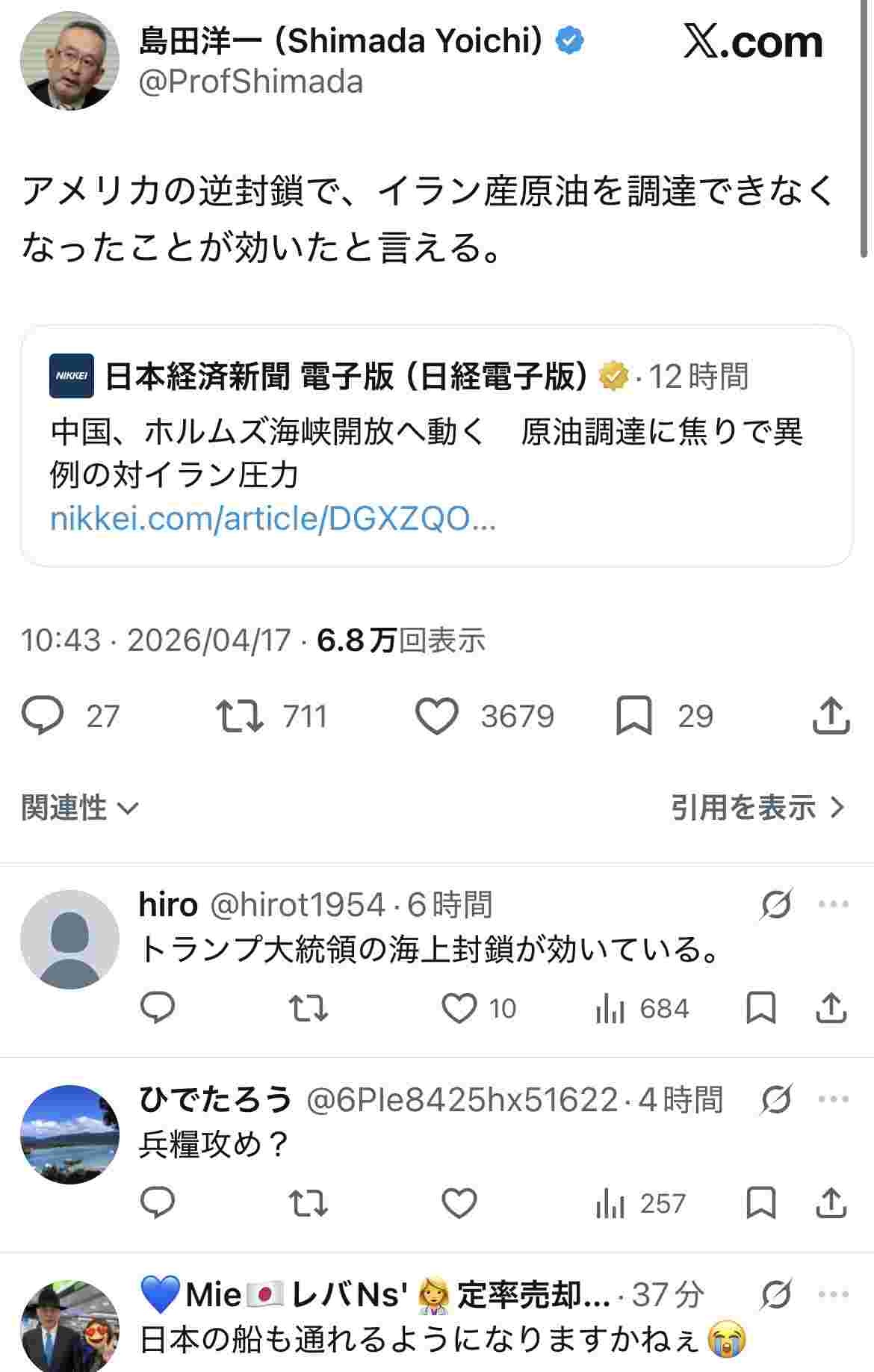Share Shimada Yoichi's post
Image resolution: width=874 pixels, height=1372 pixels.
(x=831, y=715)
